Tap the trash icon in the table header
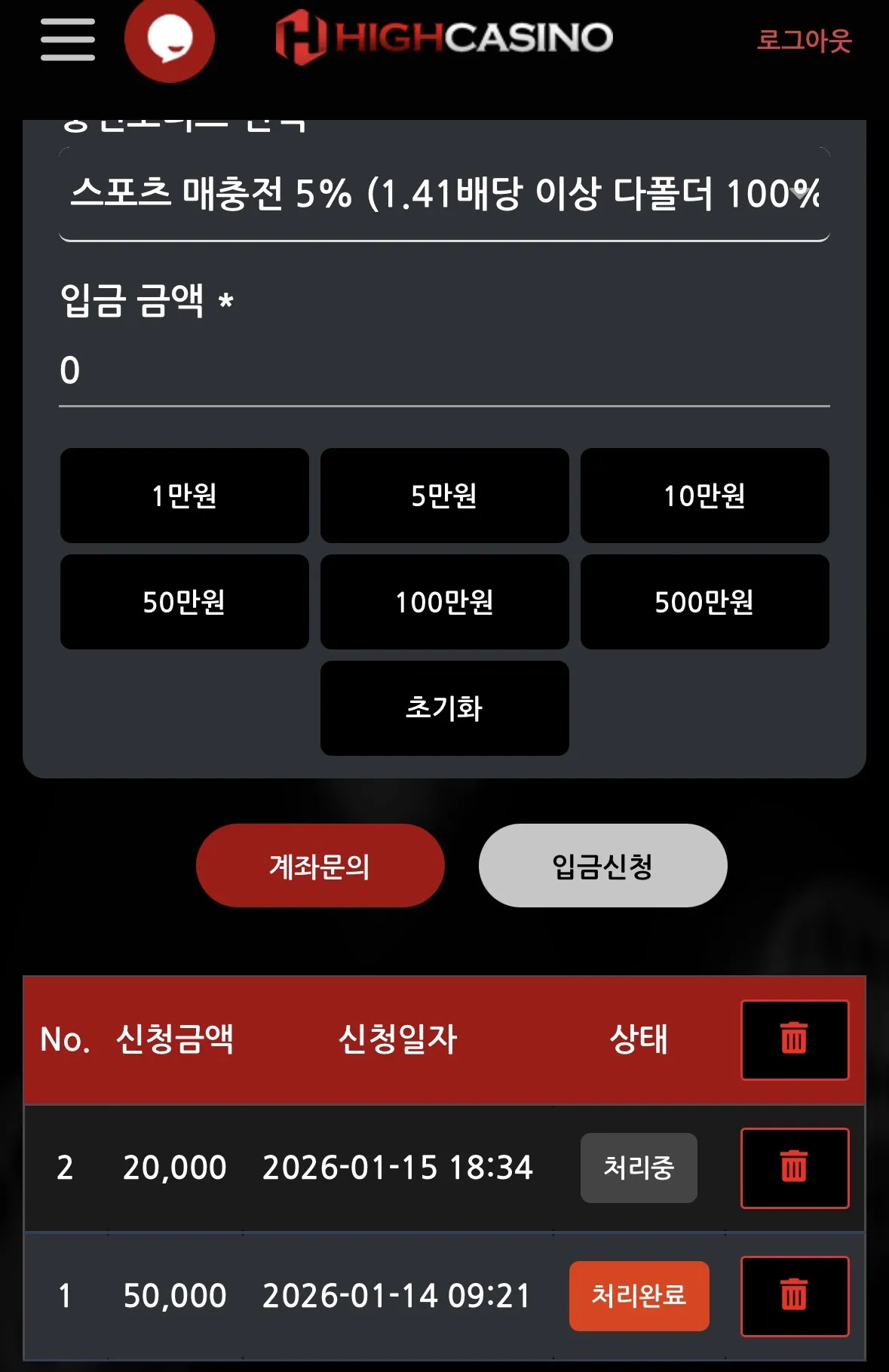 tap(795, 1040)
